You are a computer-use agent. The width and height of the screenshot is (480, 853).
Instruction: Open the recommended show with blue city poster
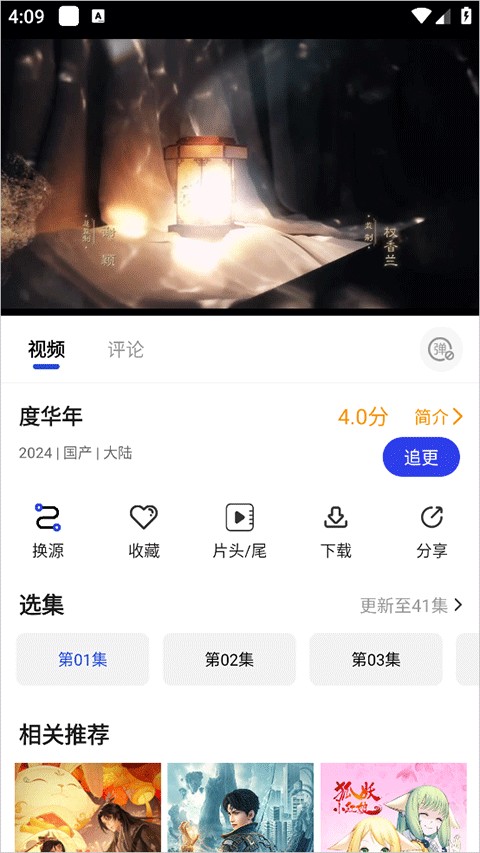click(x=241, y=807)
